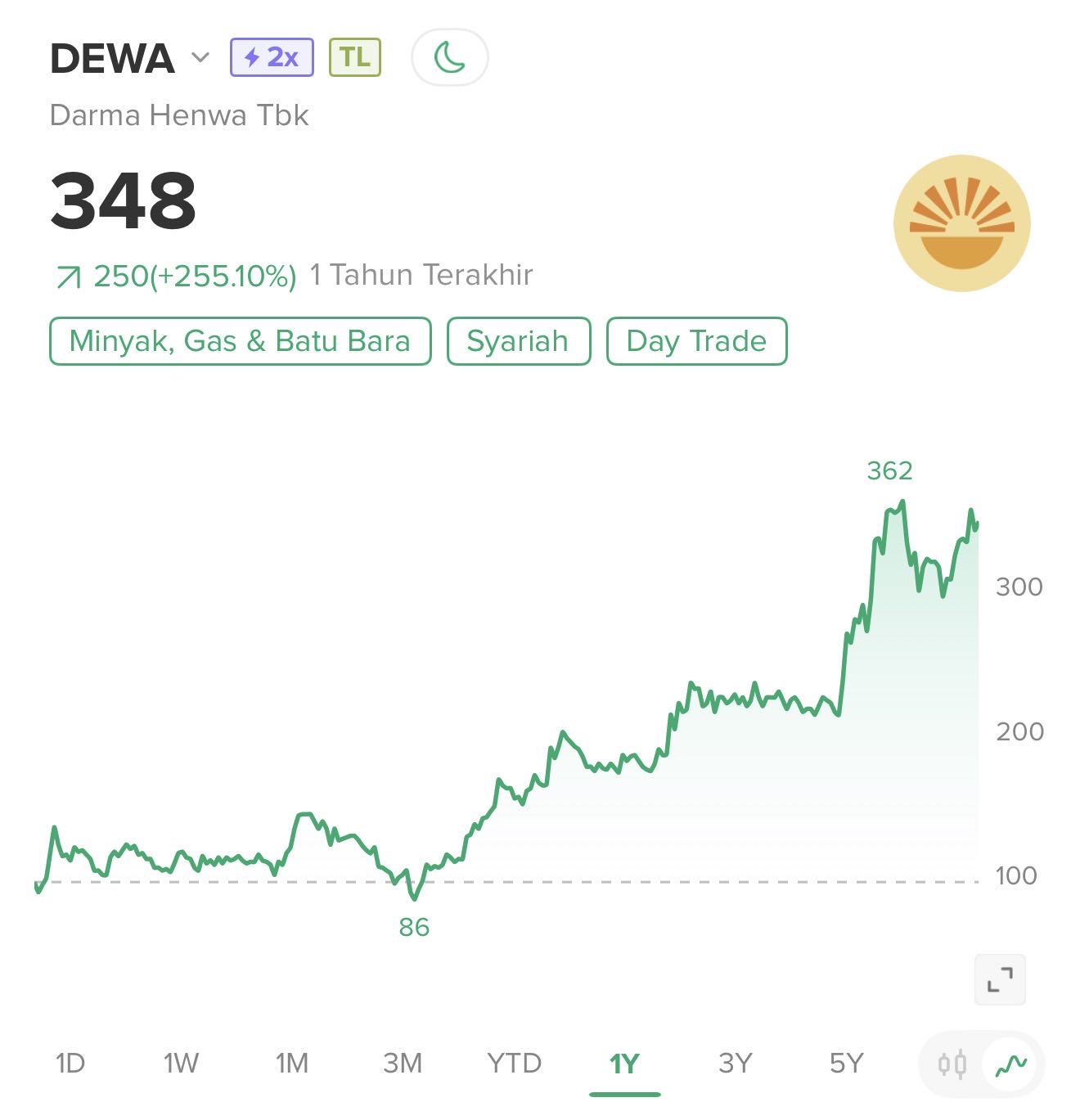Screen dimensions: 1080x1120
Task: Toggle dark mode with the moon icon
Action: (449, 57)
